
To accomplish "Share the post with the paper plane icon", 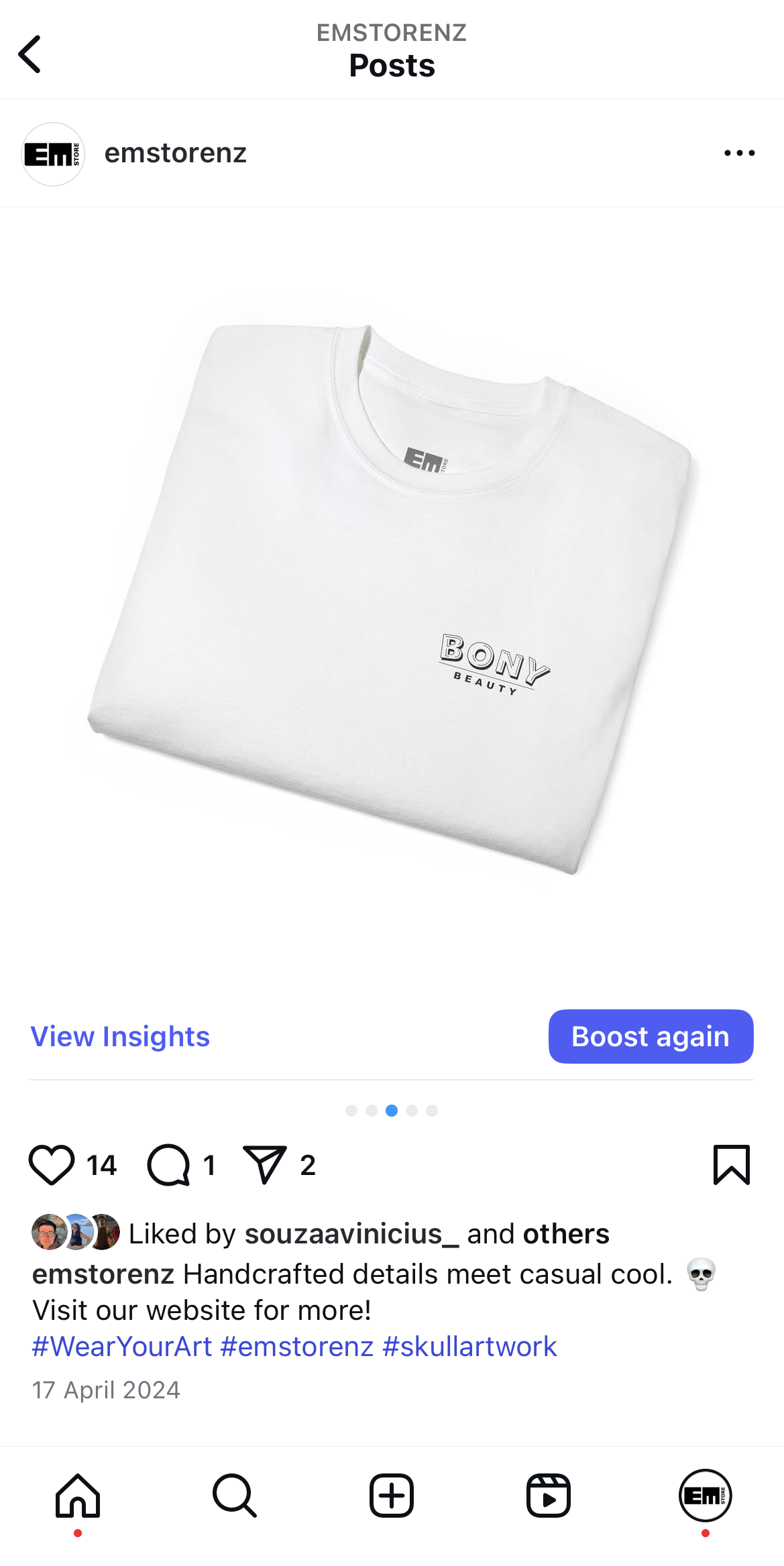I will click(265, 1165).
